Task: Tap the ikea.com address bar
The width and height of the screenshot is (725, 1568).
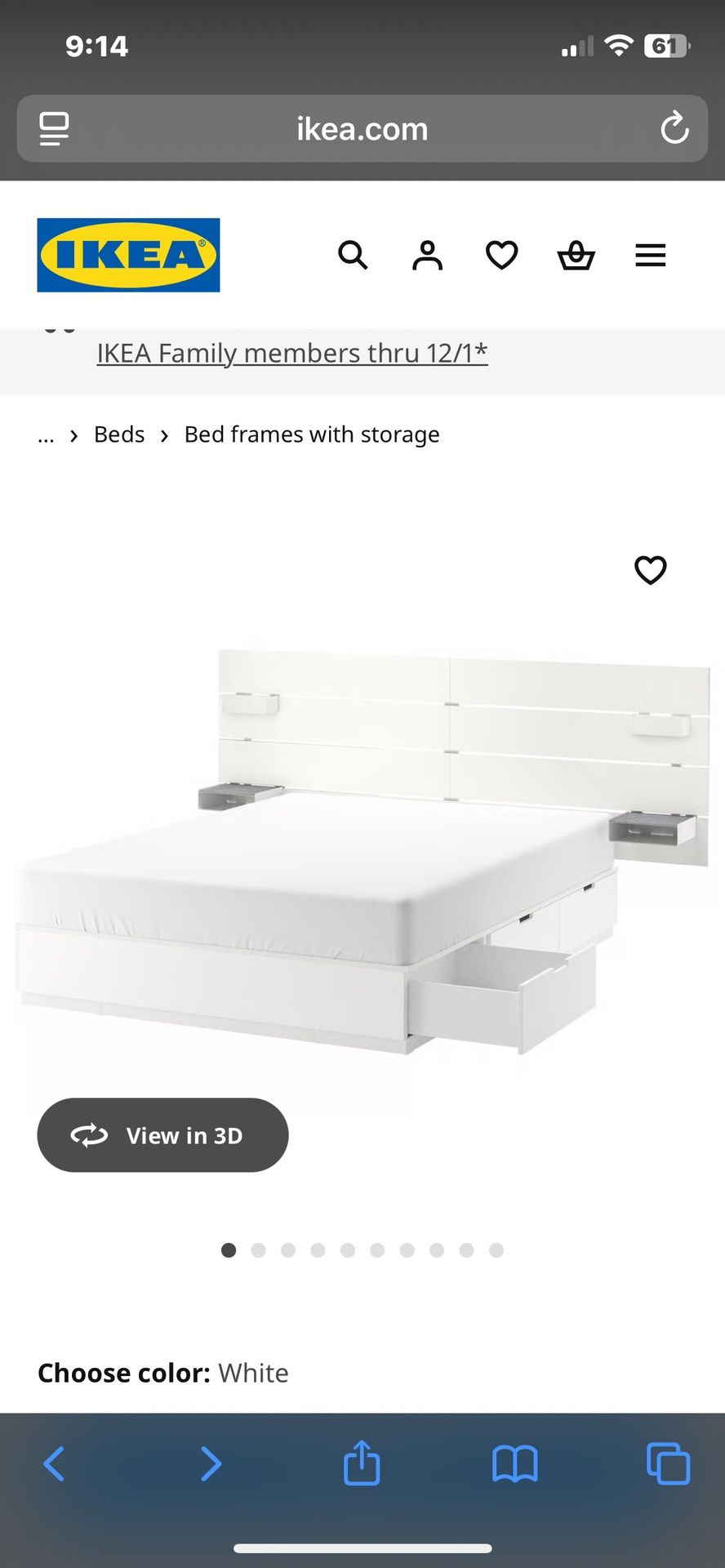Action: [x=362, y=128]
